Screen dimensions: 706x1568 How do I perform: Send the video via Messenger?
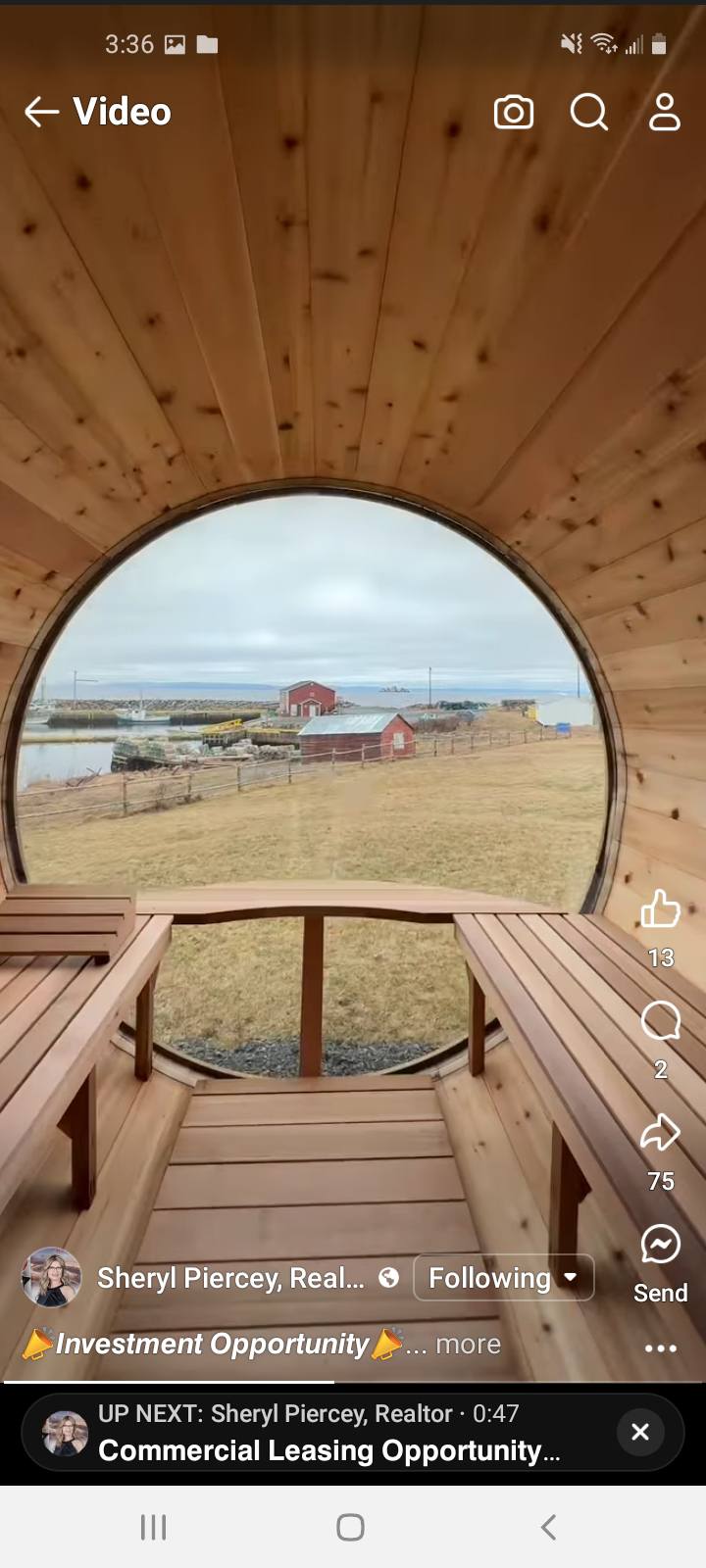660,1247
